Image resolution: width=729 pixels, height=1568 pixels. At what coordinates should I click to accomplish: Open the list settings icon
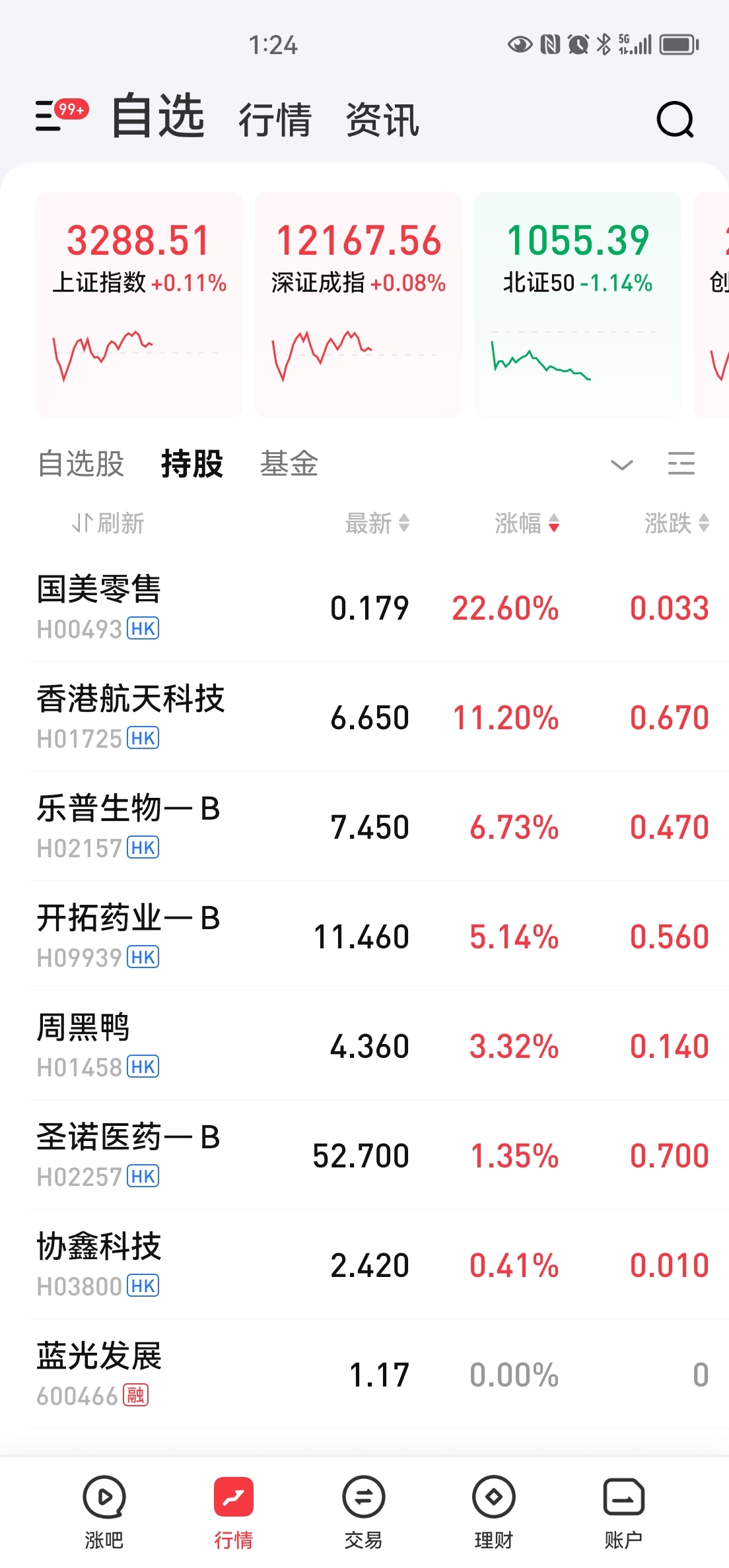pos(681,464)
